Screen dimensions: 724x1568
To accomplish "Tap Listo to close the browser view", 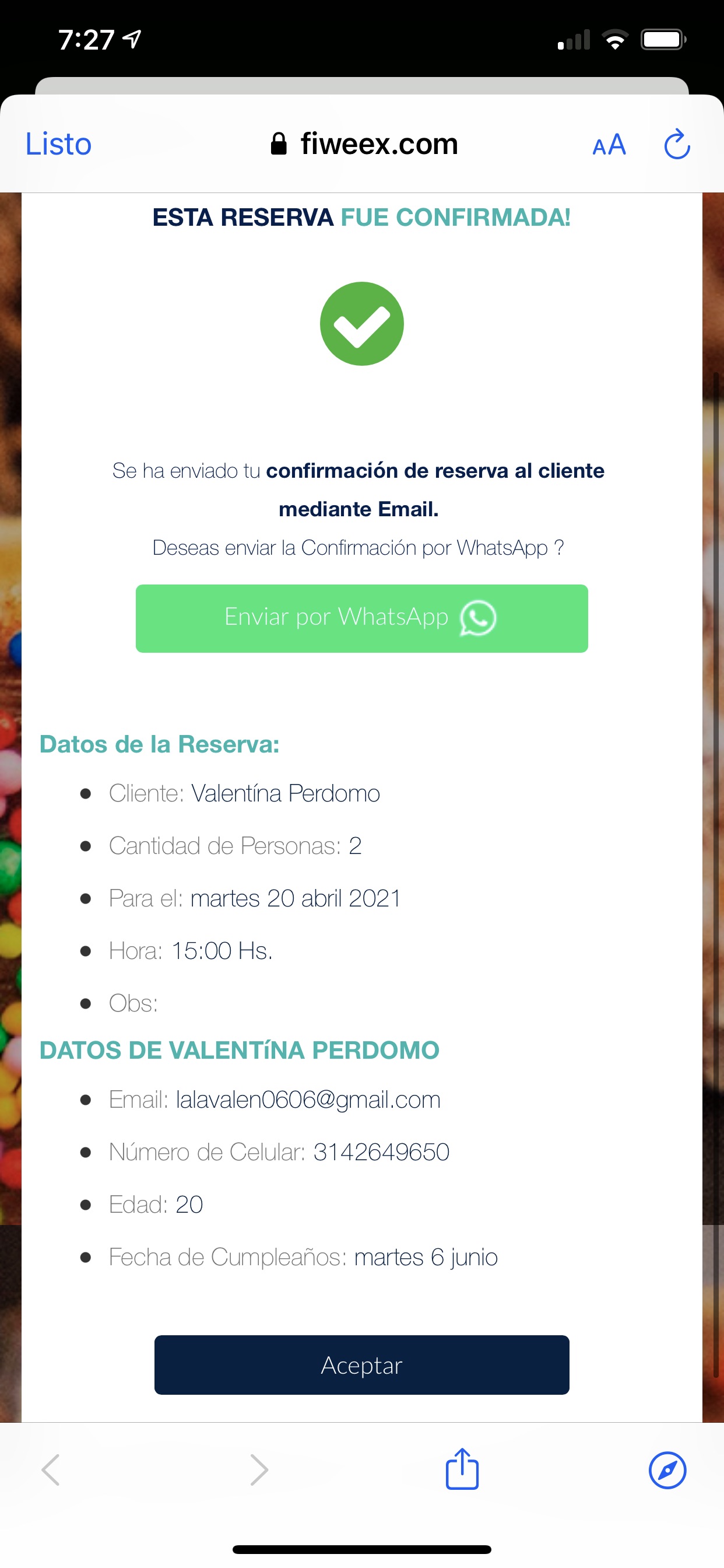I will click(x=58, y=144).
